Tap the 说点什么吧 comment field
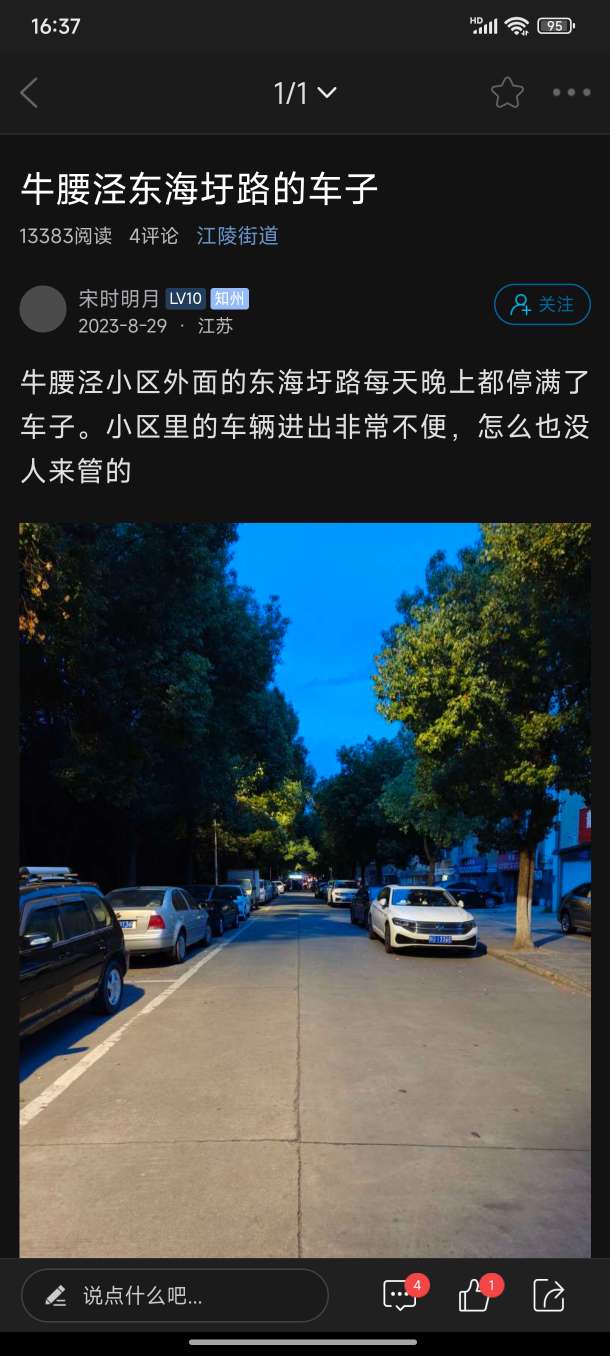Screen dimensions: 610x1356 (175, 1296)
